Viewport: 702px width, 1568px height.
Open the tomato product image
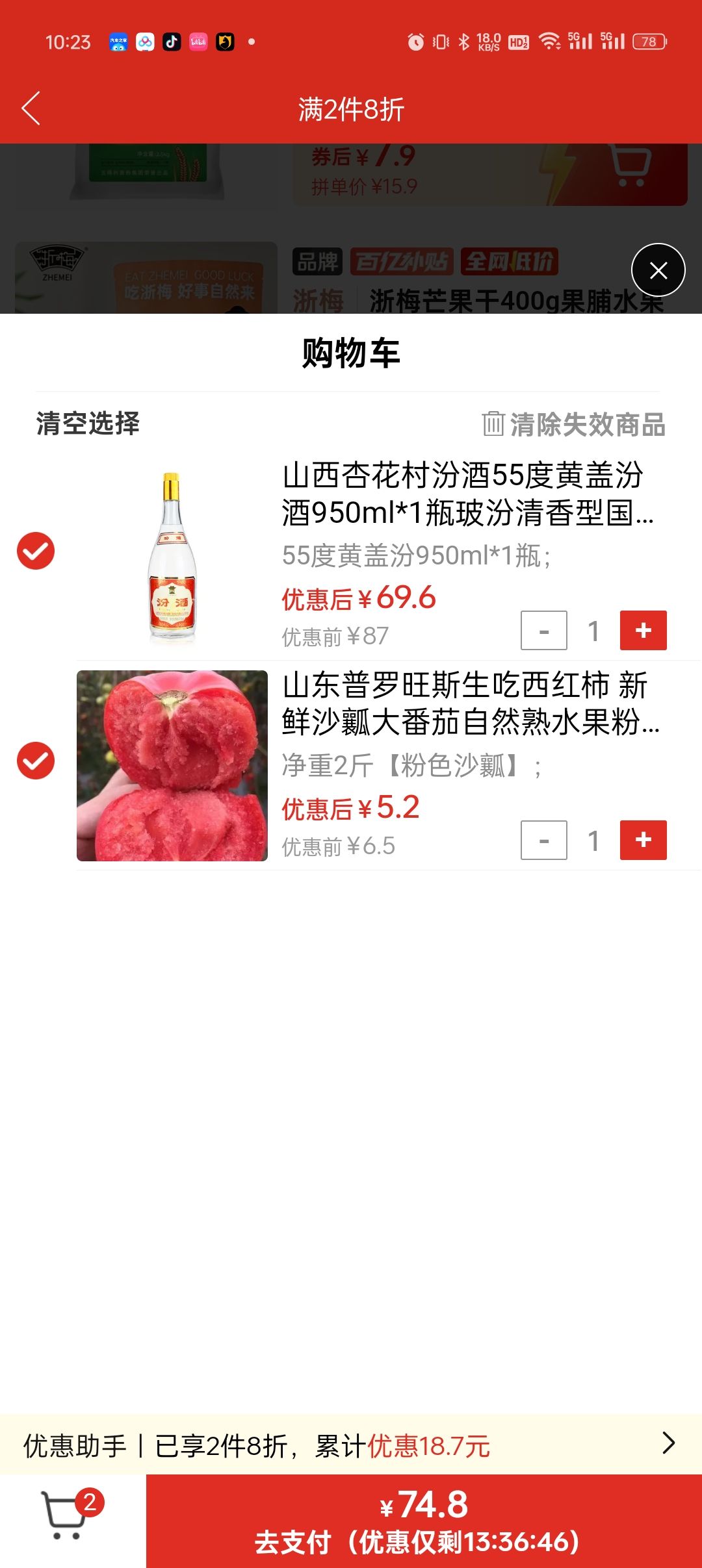[x=171, y=765]
